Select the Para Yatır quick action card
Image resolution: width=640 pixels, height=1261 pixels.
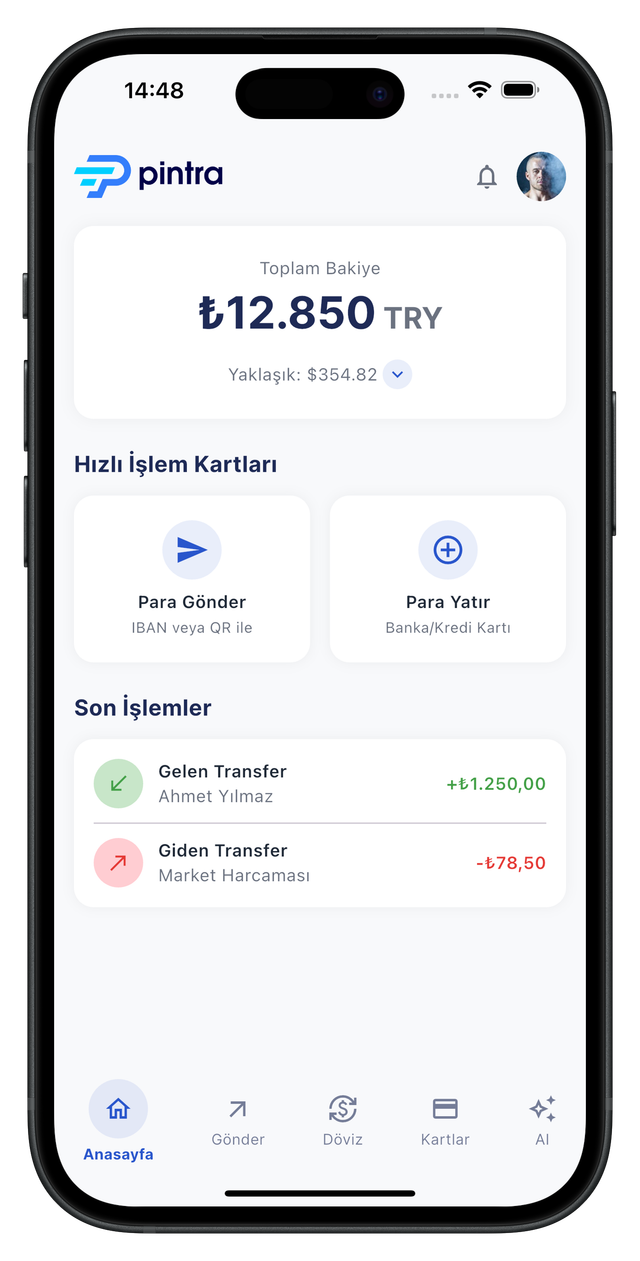point(447,578)
